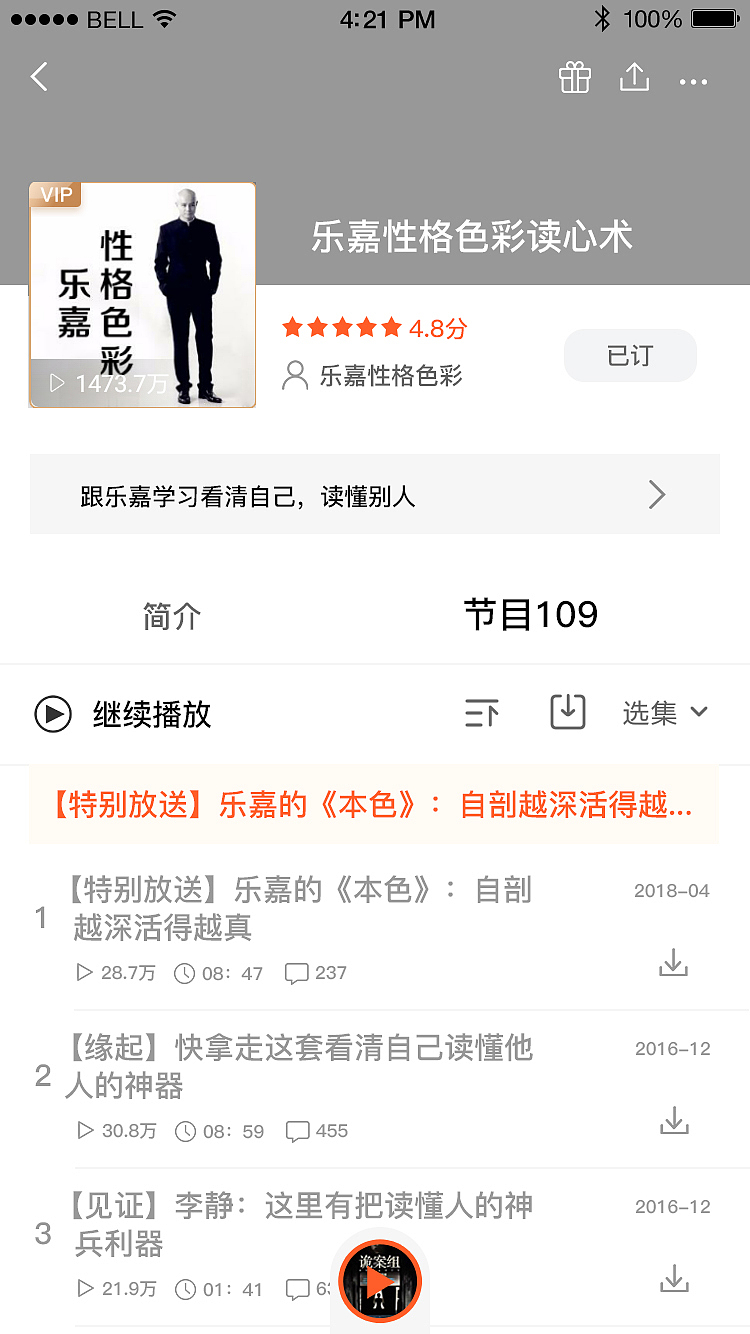Open the sort order icon near 继续播放
The image size is (750, 1334).
pyautogui.click(x=481, y=713)
